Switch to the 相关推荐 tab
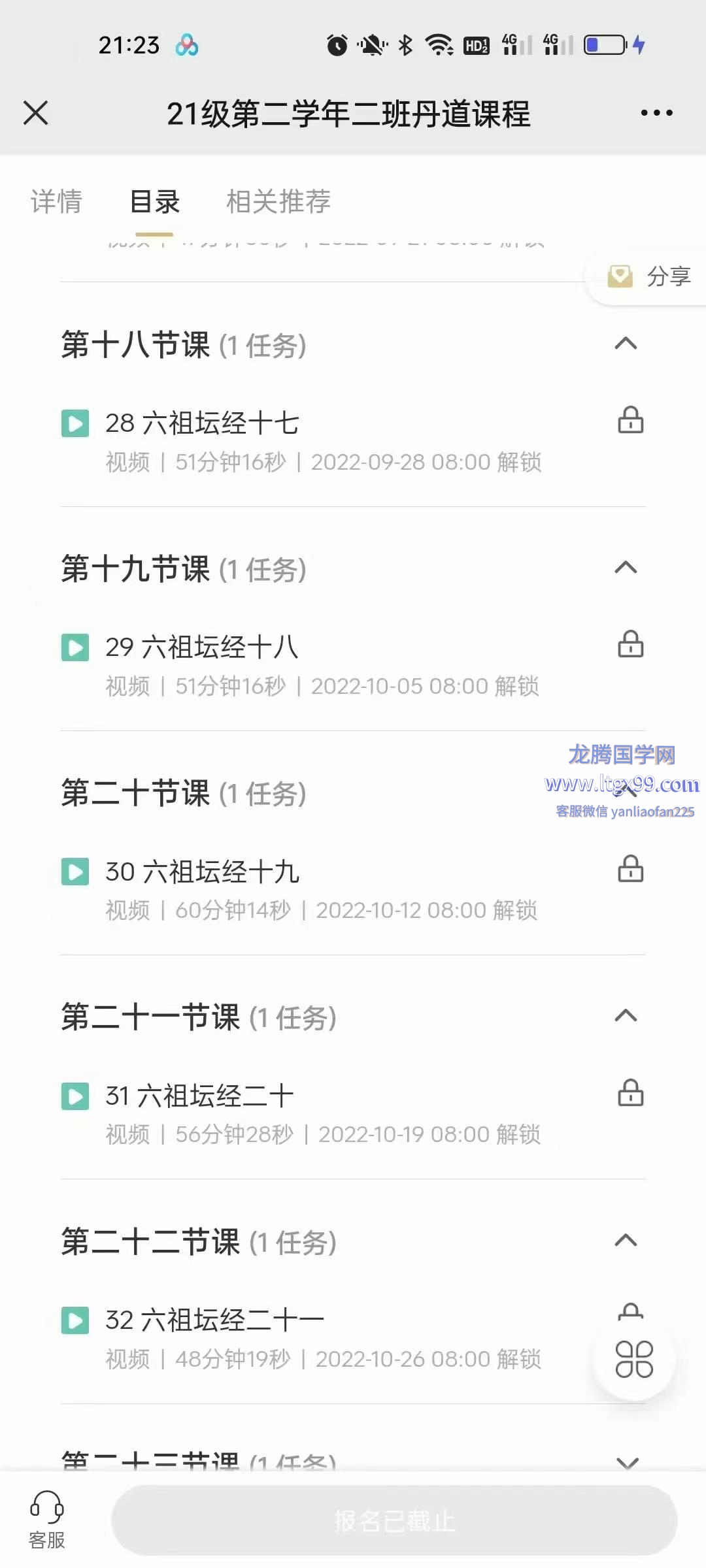 tap(278, 202)
